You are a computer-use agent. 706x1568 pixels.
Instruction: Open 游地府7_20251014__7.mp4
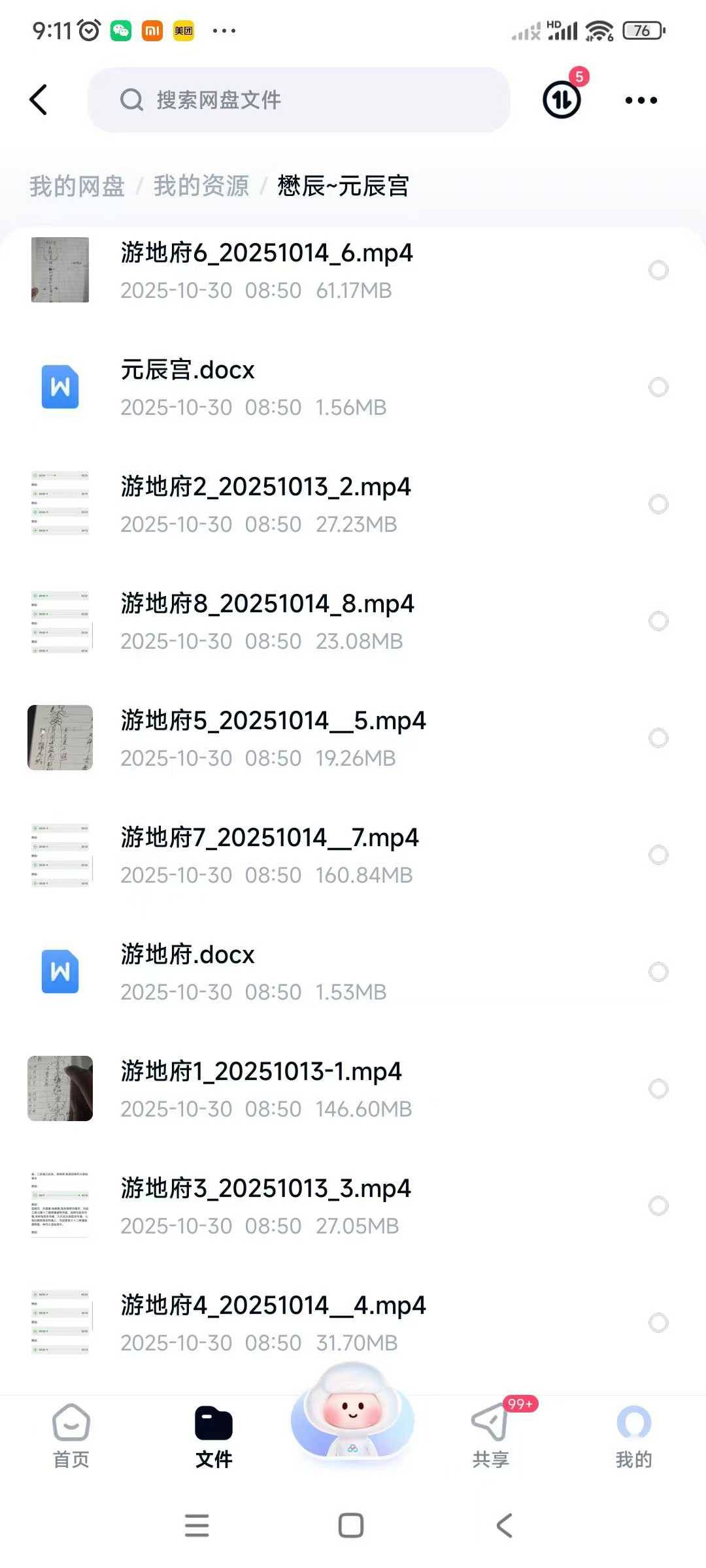pyautogui.click(x=269, y=855)
